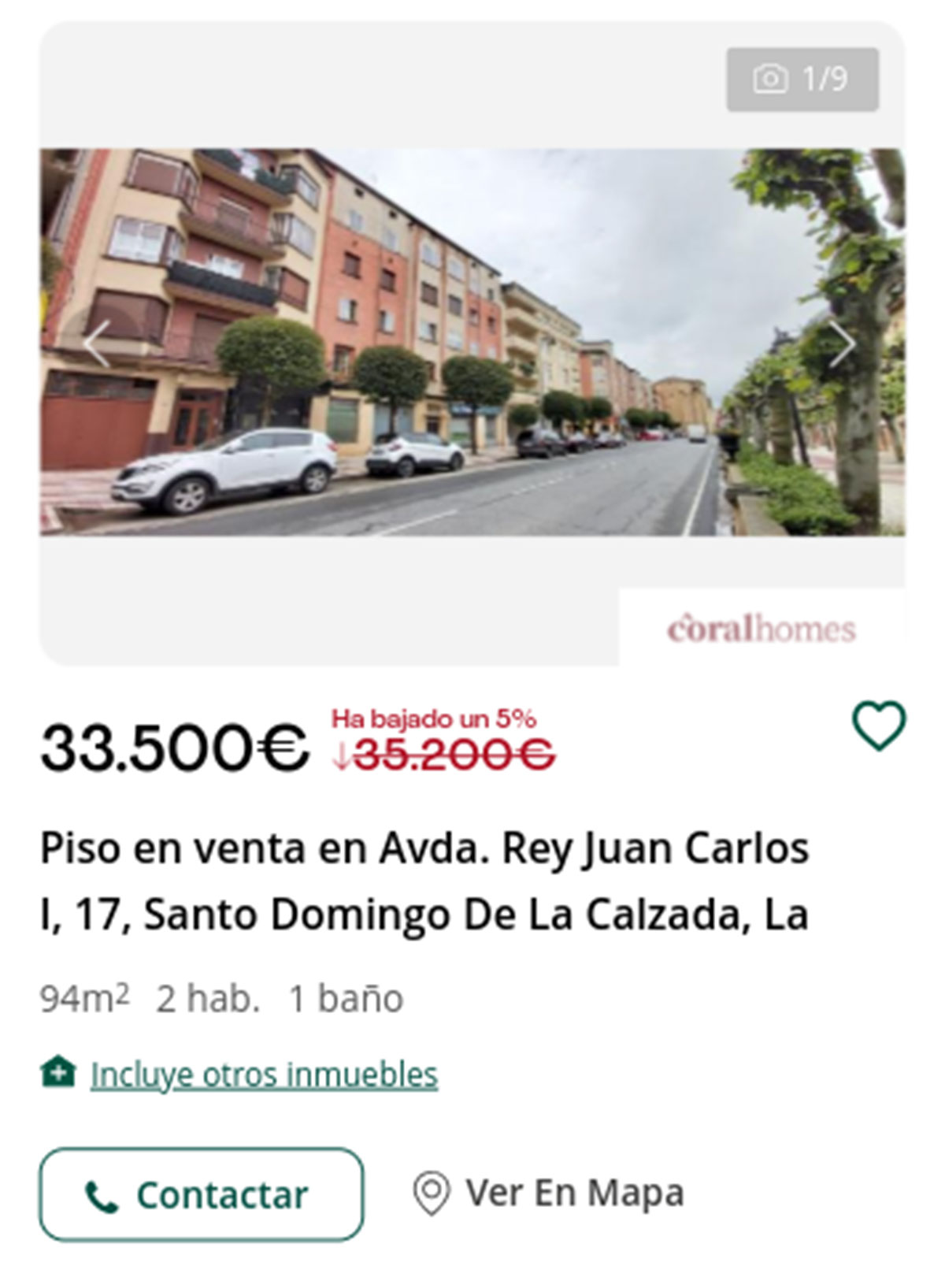Open Ver En Mapa
The image size is (945, 1288).
pyautogui.click(x=575, y=1194)
